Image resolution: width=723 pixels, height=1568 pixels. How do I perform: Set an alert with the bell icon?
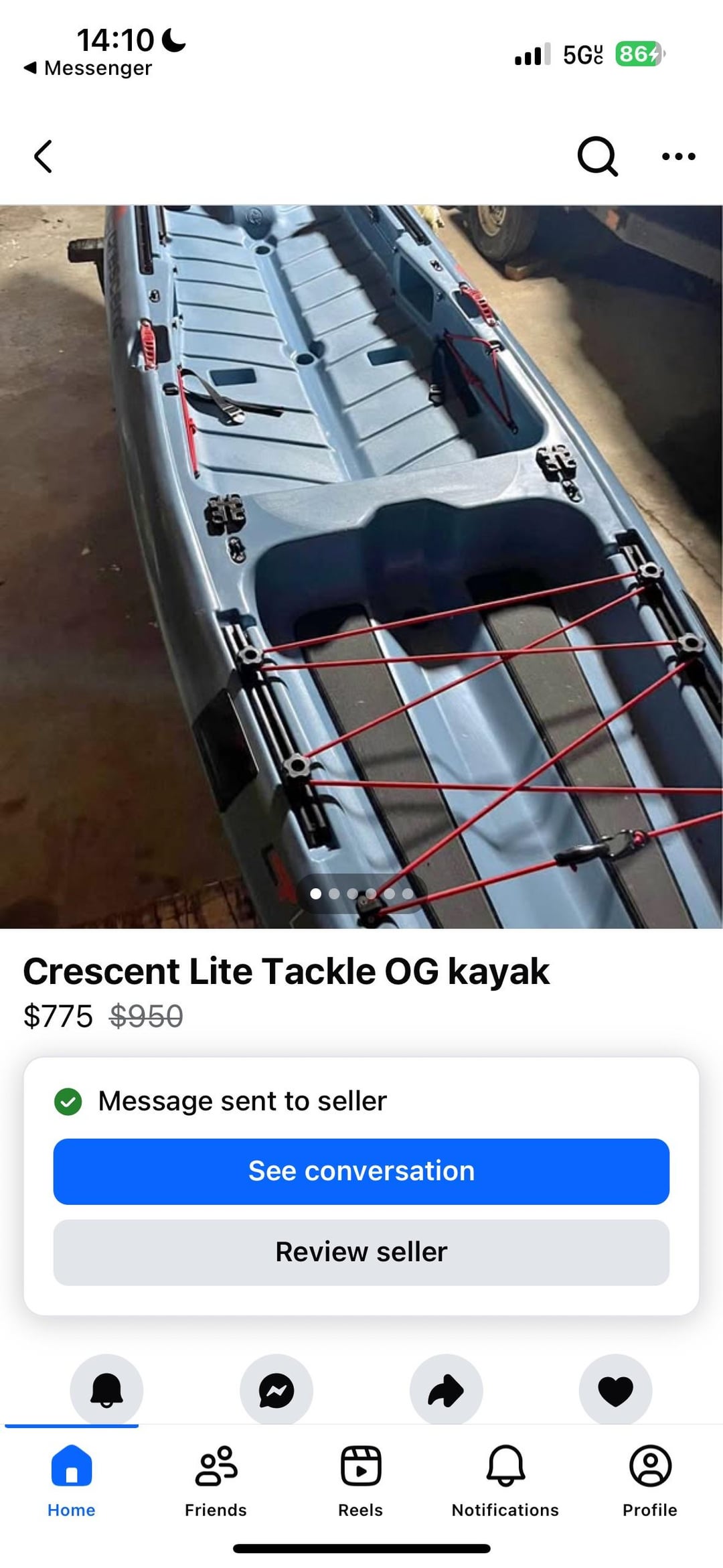point(106,1390)
